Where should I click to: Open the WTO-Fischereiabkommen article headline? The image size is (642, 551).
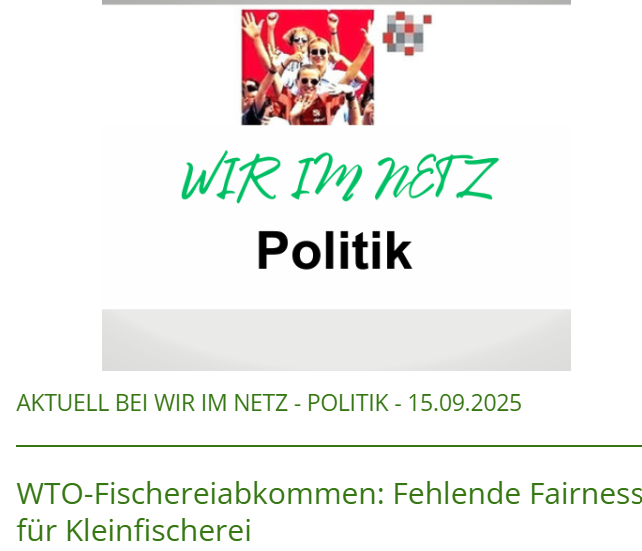[x=328, y=510]
